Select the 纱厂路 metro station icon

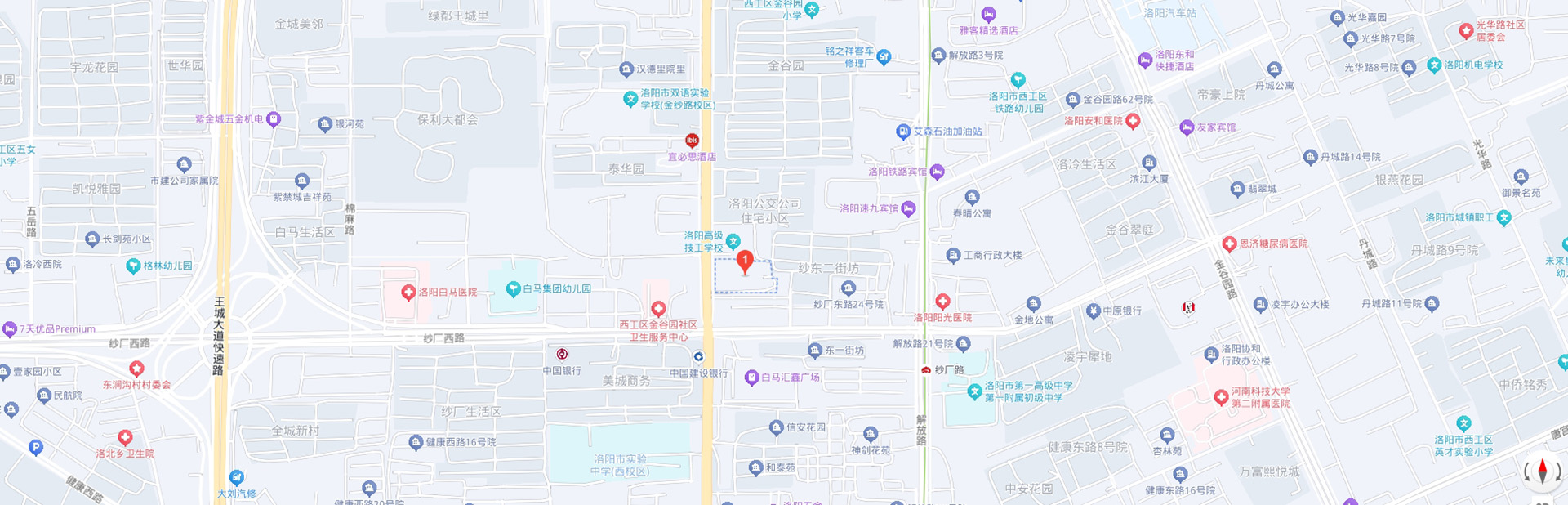point(926,370)
